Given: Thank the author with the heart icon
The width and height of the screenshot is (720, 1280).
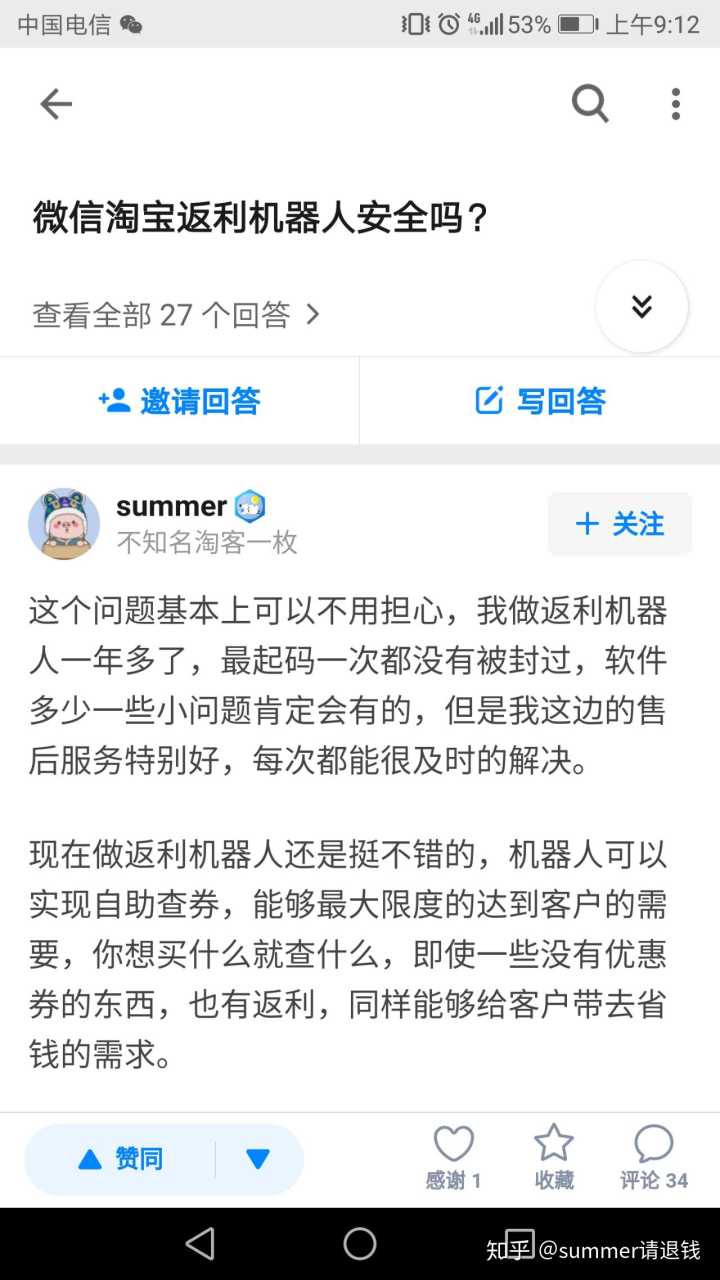Looking at the screenshot, I should [x=453, y=1157].
